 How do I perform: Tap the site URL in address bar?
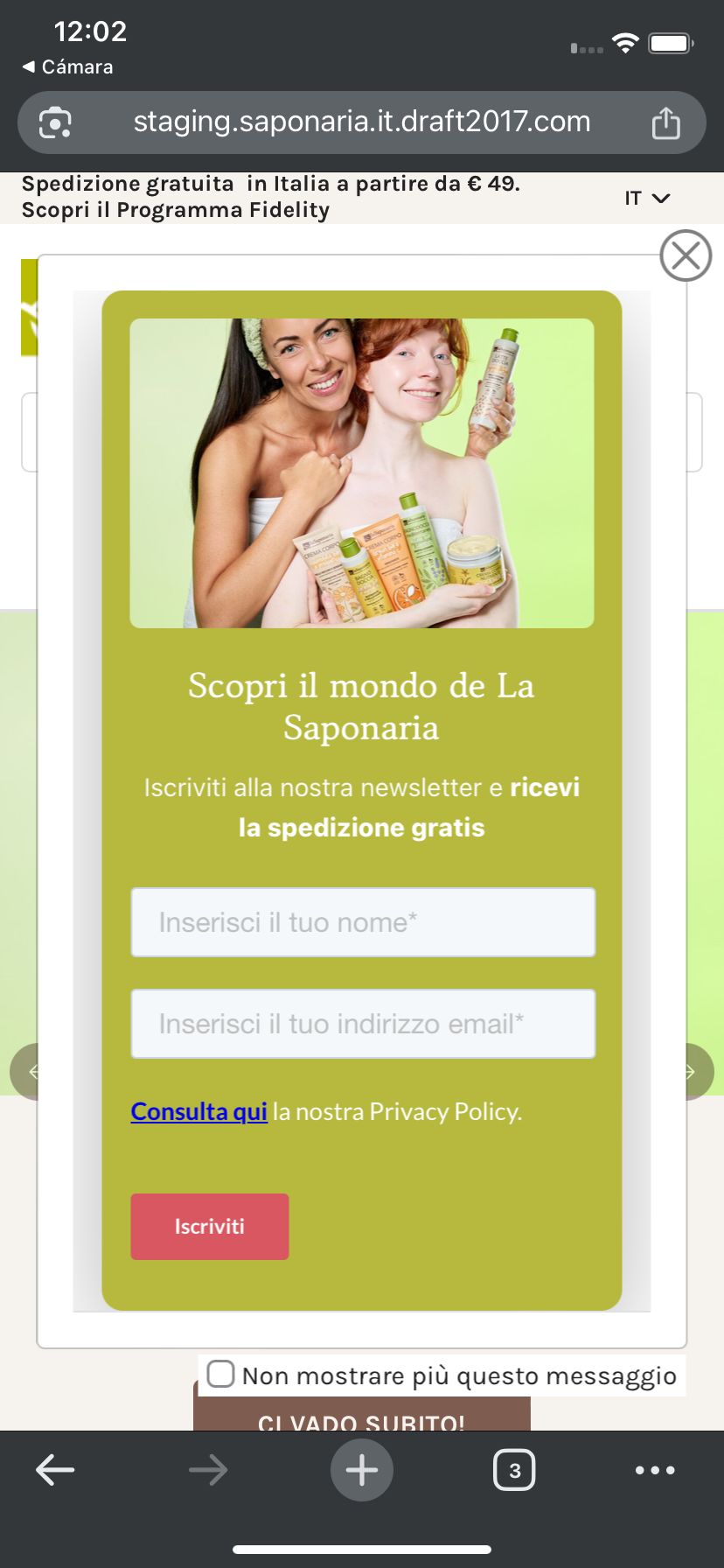[361, 122]
